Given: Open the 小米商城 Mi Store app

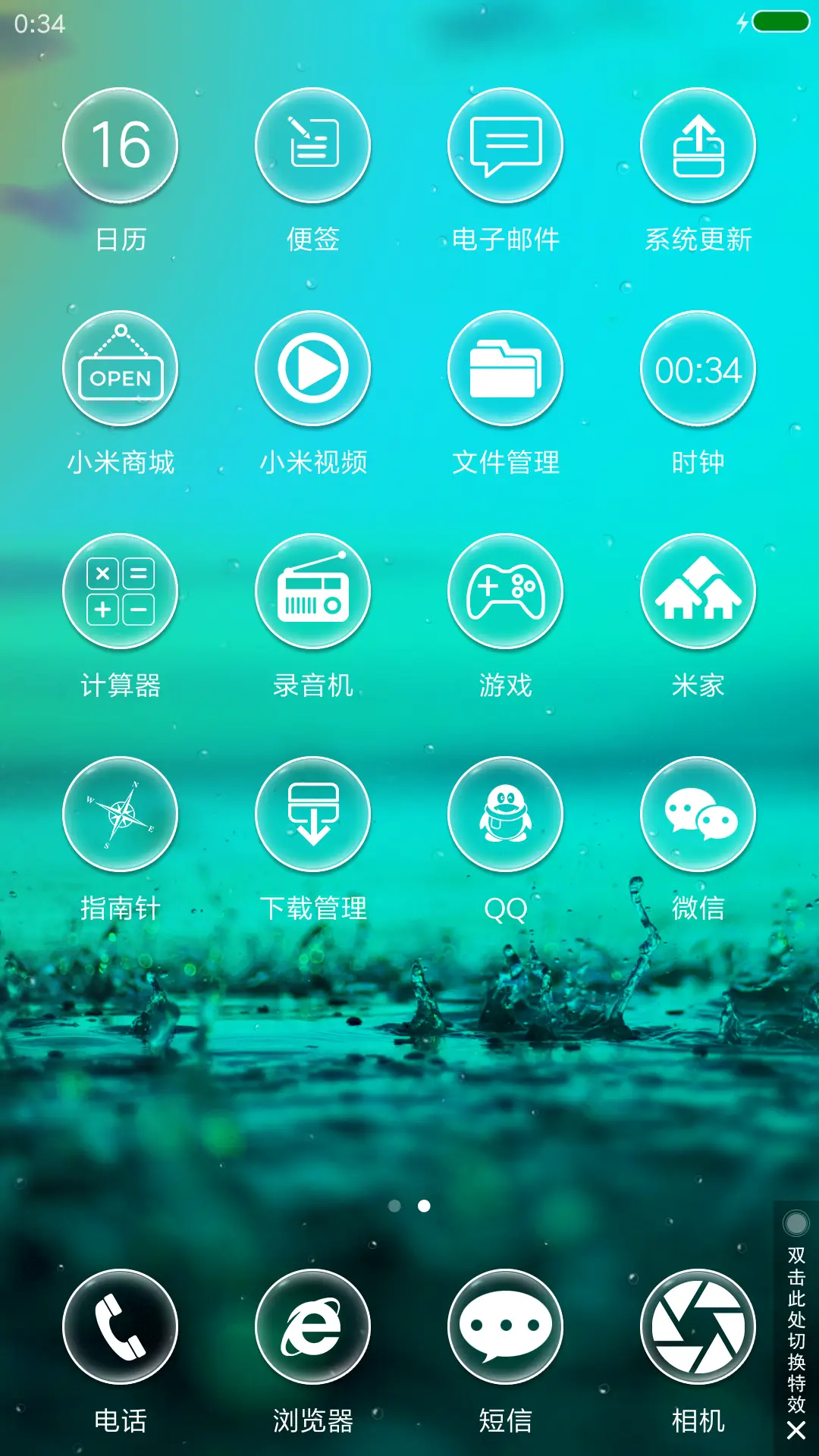Looking at the screenshot, I should pyautogui.click(x=121, y=367).
